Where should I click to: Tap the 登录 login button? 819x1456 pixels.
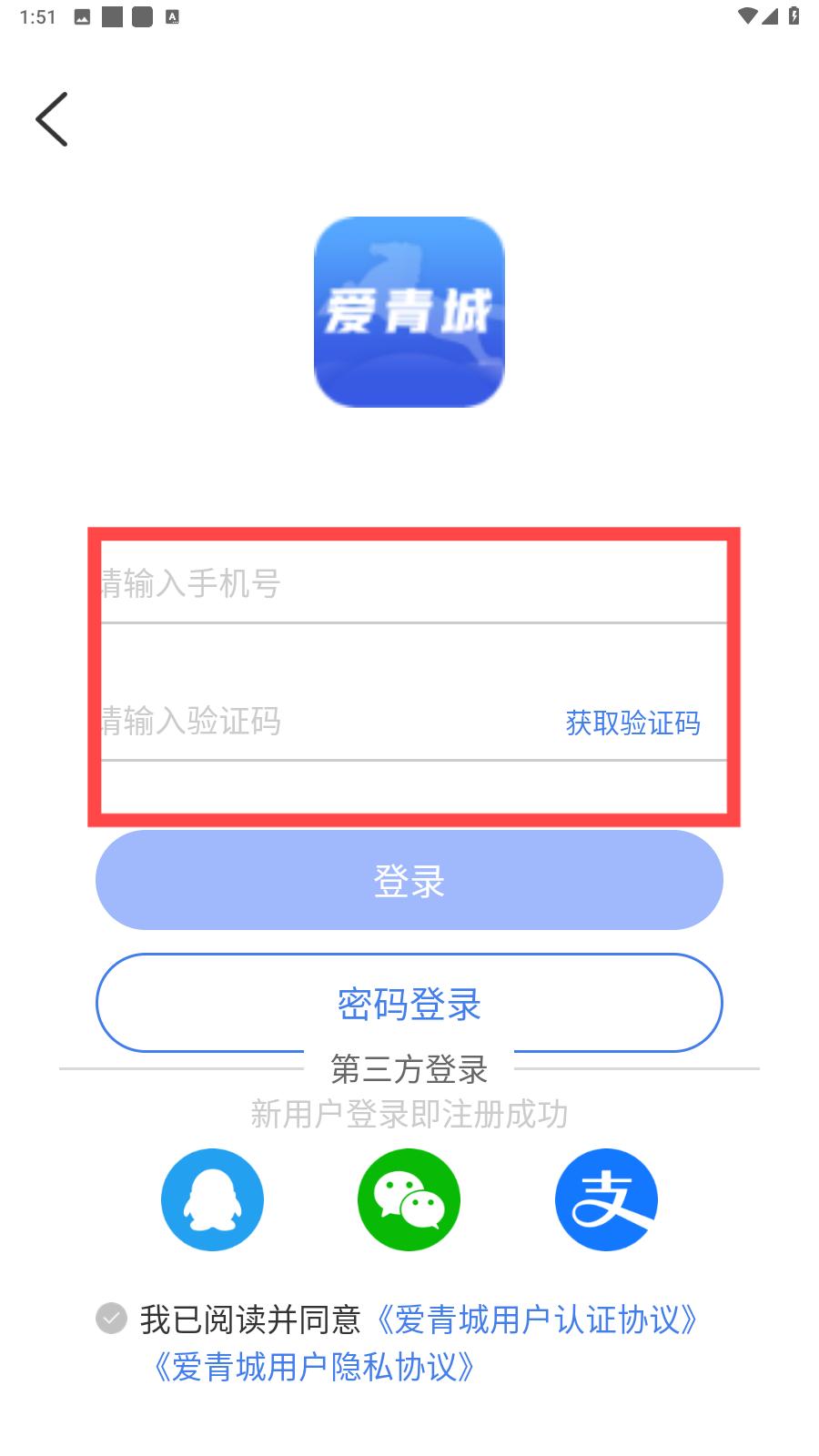click(x=409, y=880)
